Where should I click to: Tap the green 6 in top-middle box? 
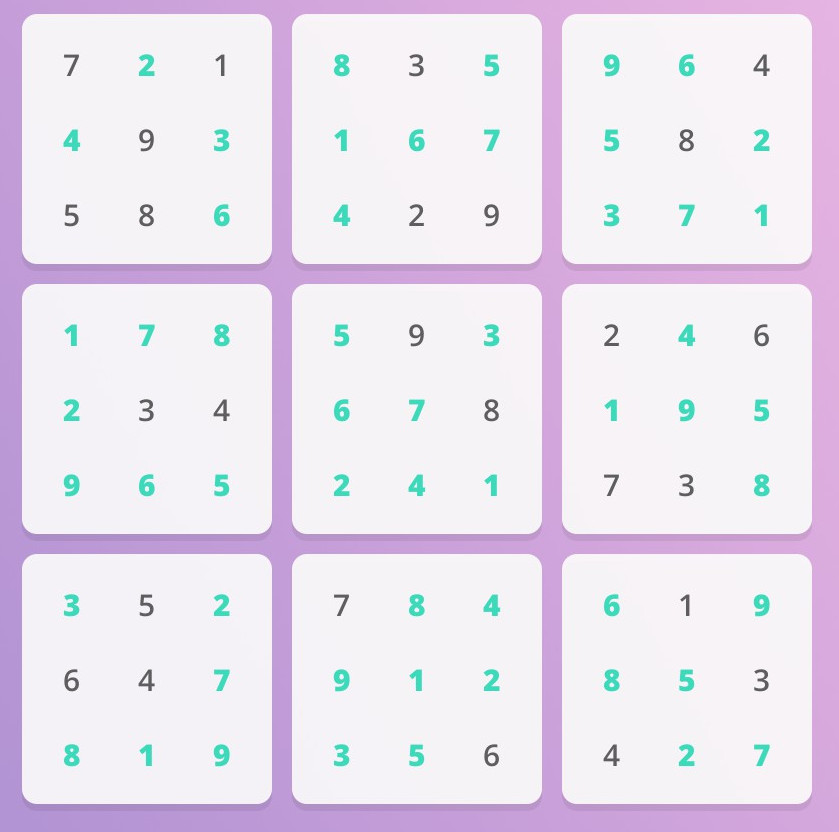click(x=417, y=141)
